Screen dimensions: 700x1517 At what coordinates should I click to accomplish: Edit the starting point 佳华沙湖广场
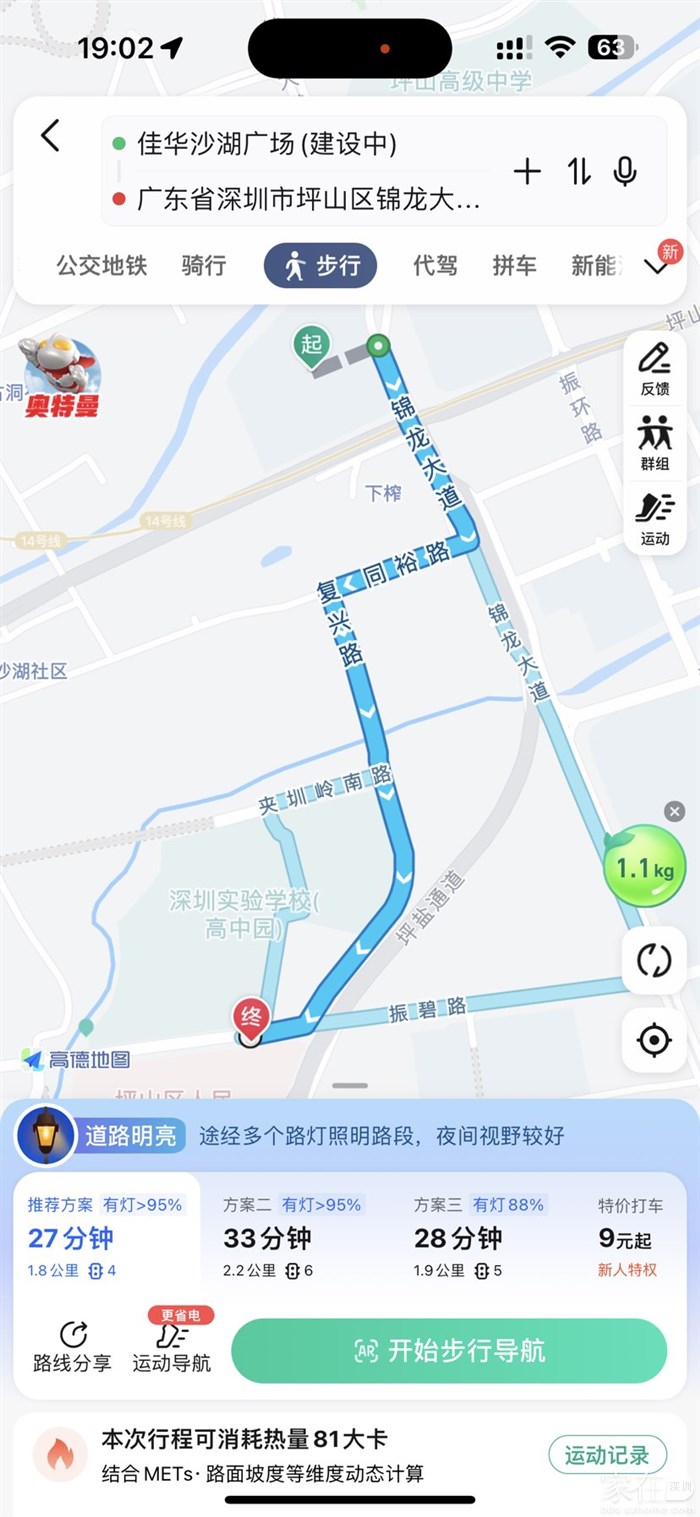267,144
